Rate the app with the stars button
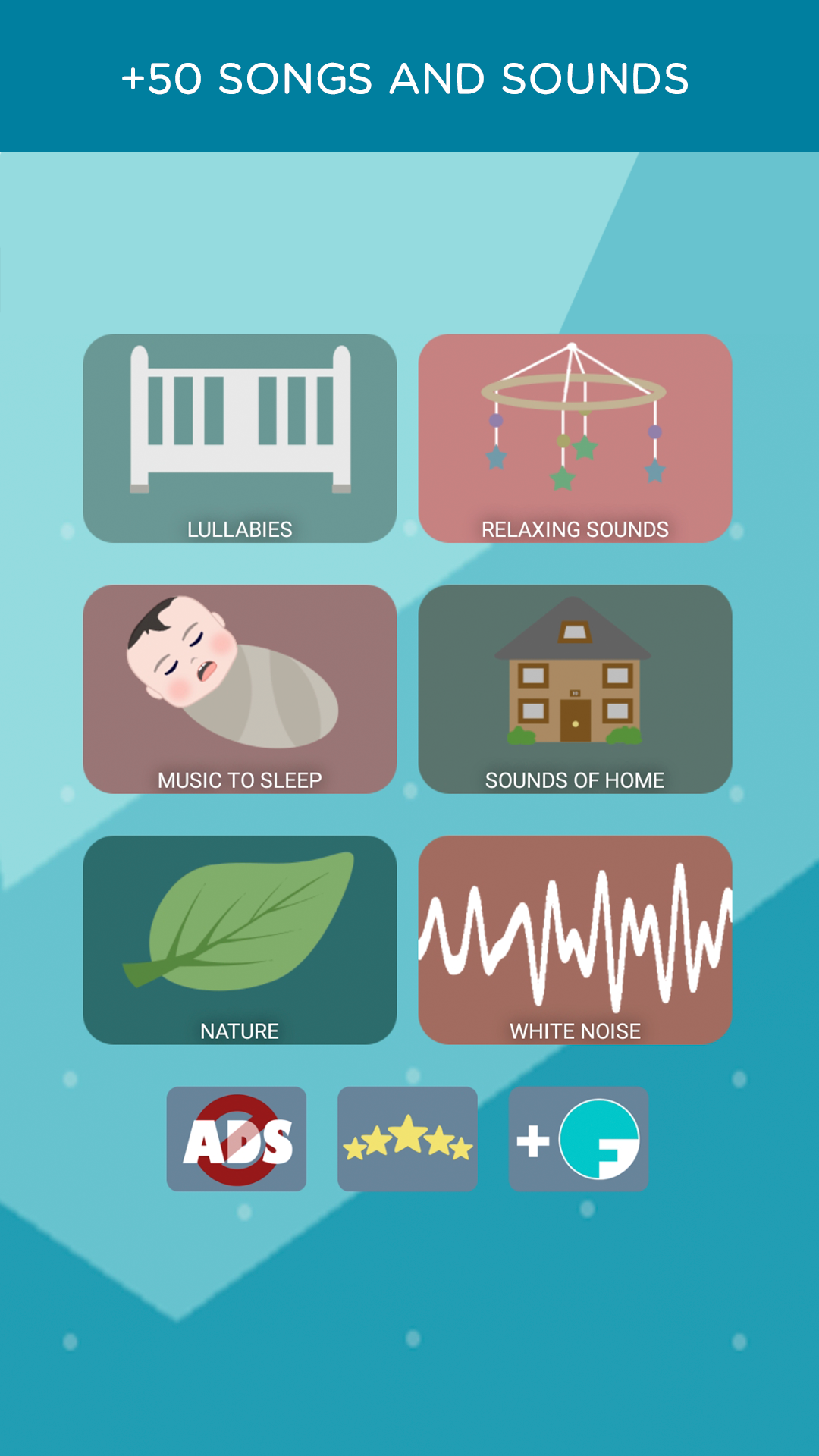 click(407, 1139)
